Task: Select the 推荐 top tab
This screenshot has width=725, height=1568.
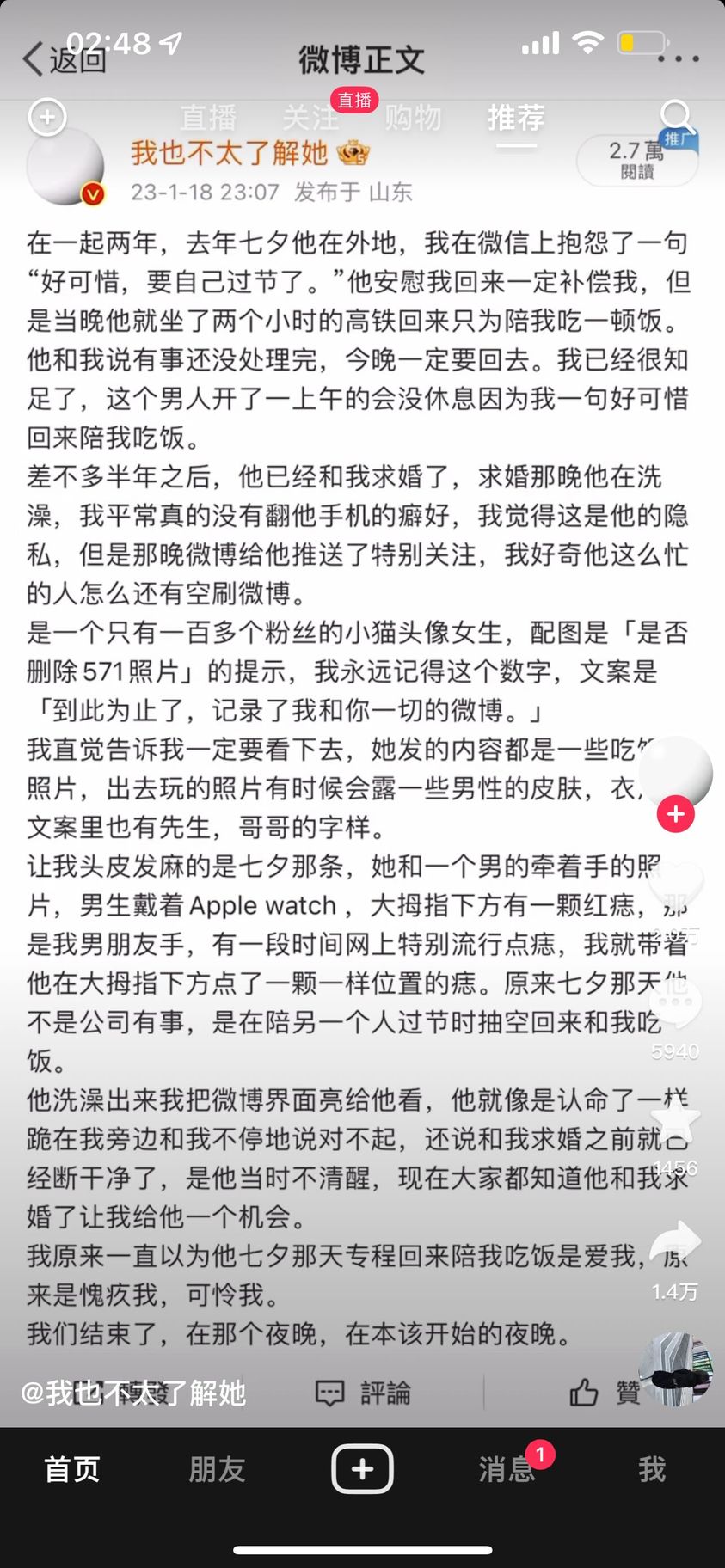Action: 516,118
